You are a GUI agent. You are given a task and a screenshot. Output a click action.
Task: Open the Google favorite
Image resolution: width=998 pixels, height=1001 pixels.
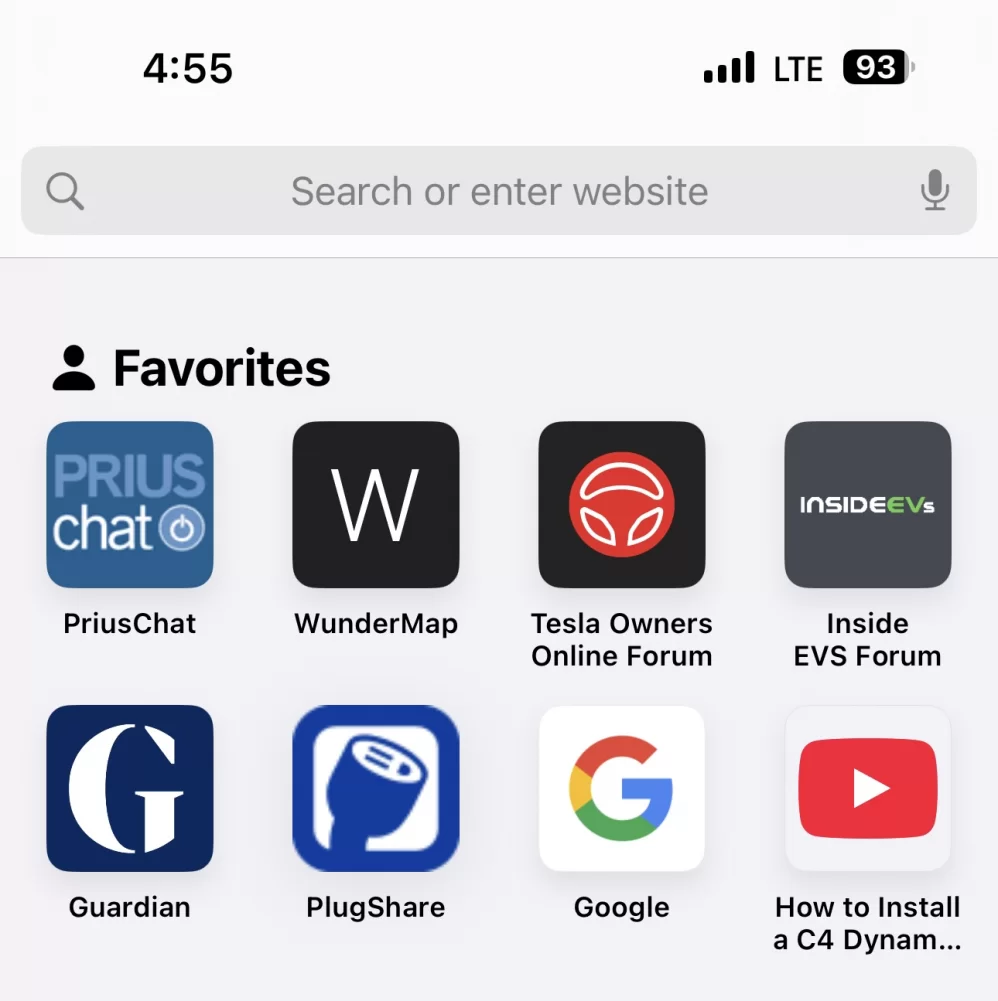tap(622, 788)
